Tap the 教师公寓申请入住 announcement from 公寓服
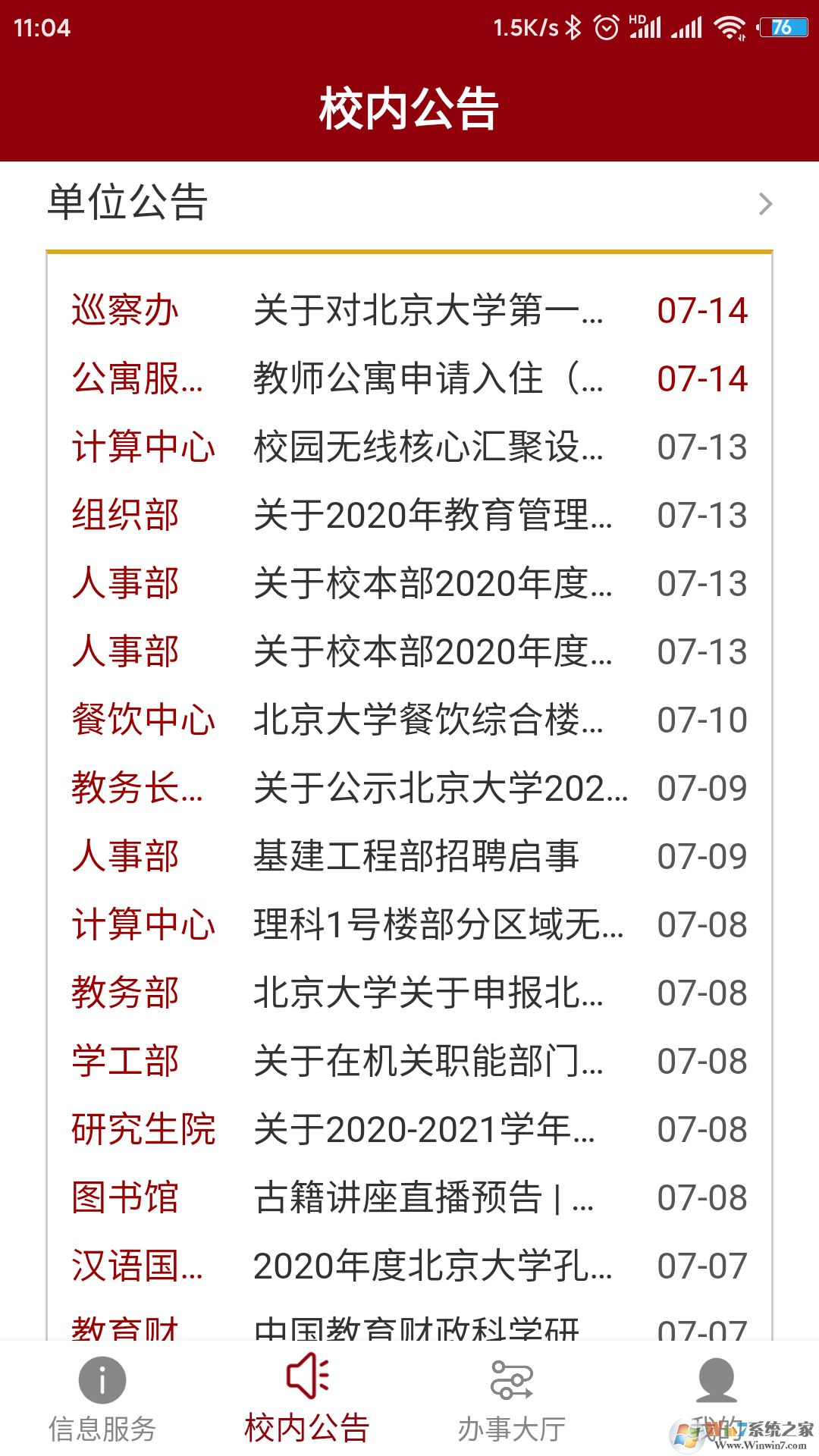Image resolution: width=819 pixels, height=1456 pixels. click(409, 378)
